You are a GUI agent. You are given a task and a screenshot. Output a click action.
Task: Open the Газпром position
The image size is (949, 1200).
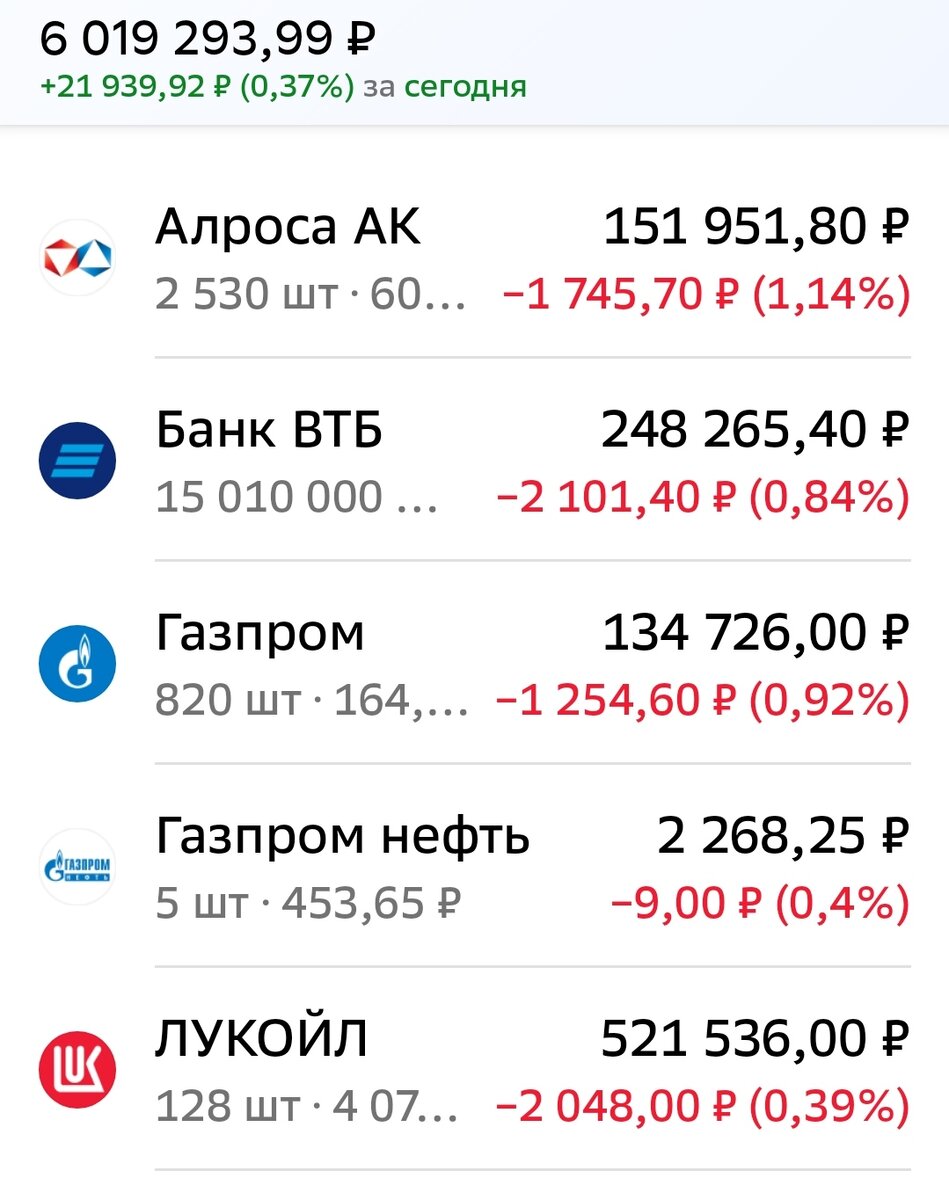pos(258,632)
